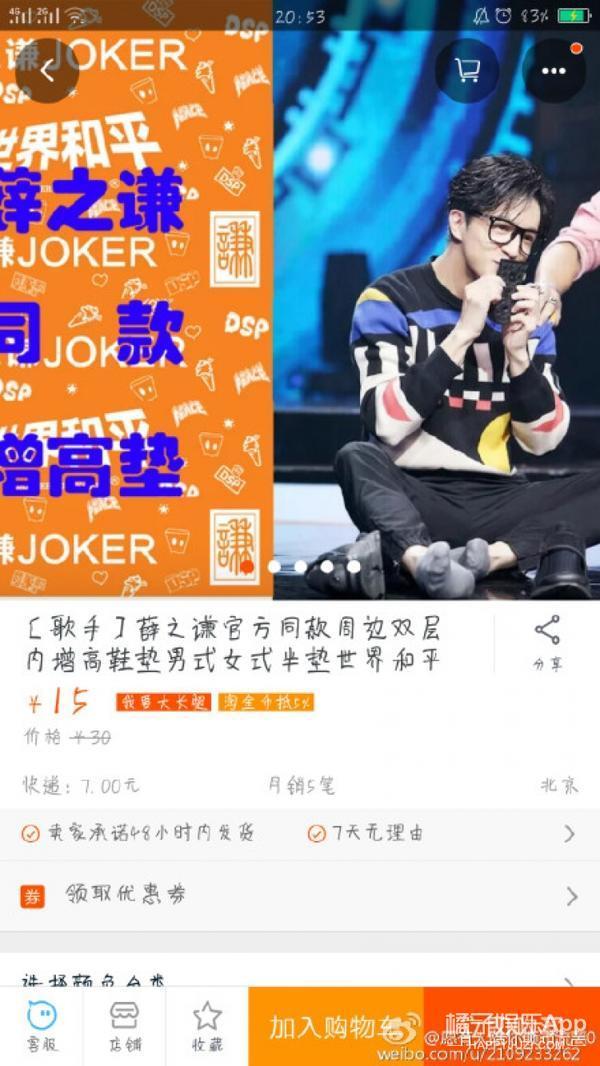Image resolution: width=600 pixels, height=1066 pixels.
Task: Contact customer service 客服
Action: coord(41,1027)
